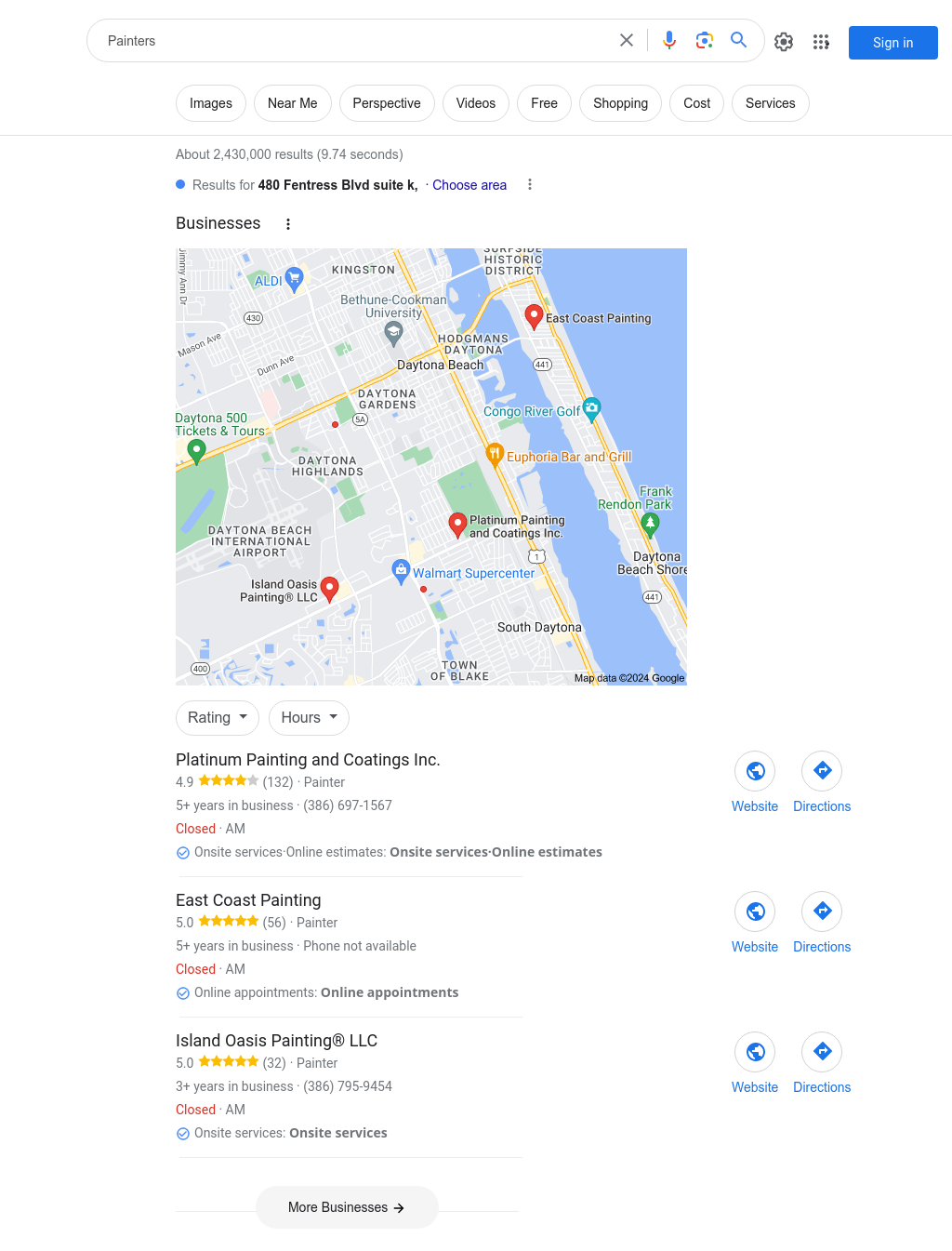
Task: Open Platinum Painting and Coatings Inc. listing
Action: pyautogui.click(x=308, y=760)
